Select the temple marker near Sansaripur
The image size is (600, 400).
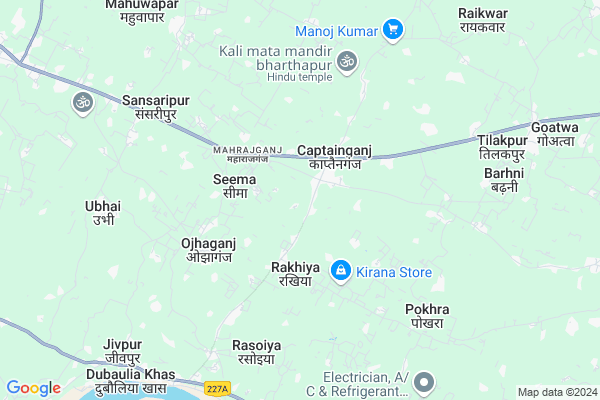click(82, 101)
